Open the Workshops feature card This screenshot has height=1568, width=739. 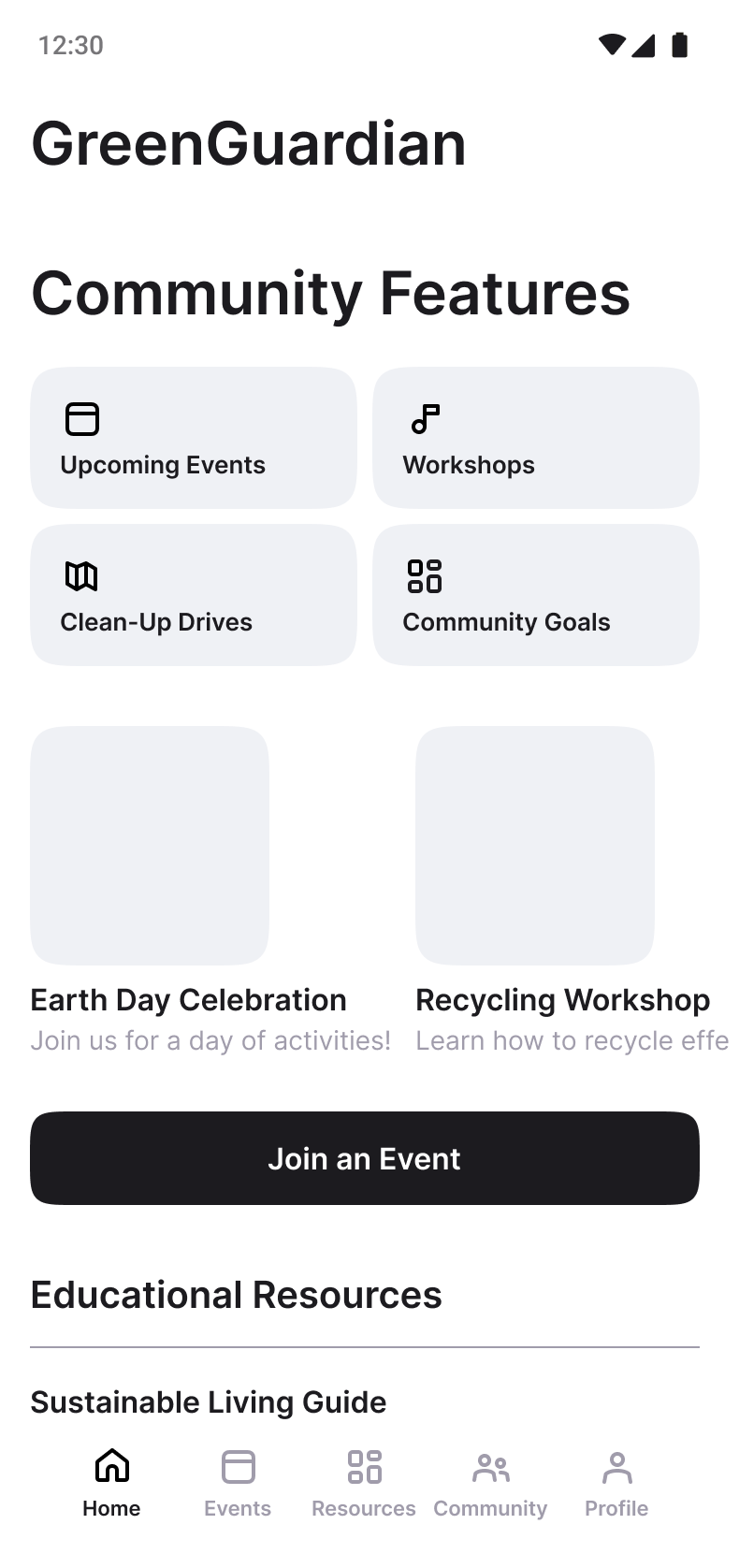(535, 438)
